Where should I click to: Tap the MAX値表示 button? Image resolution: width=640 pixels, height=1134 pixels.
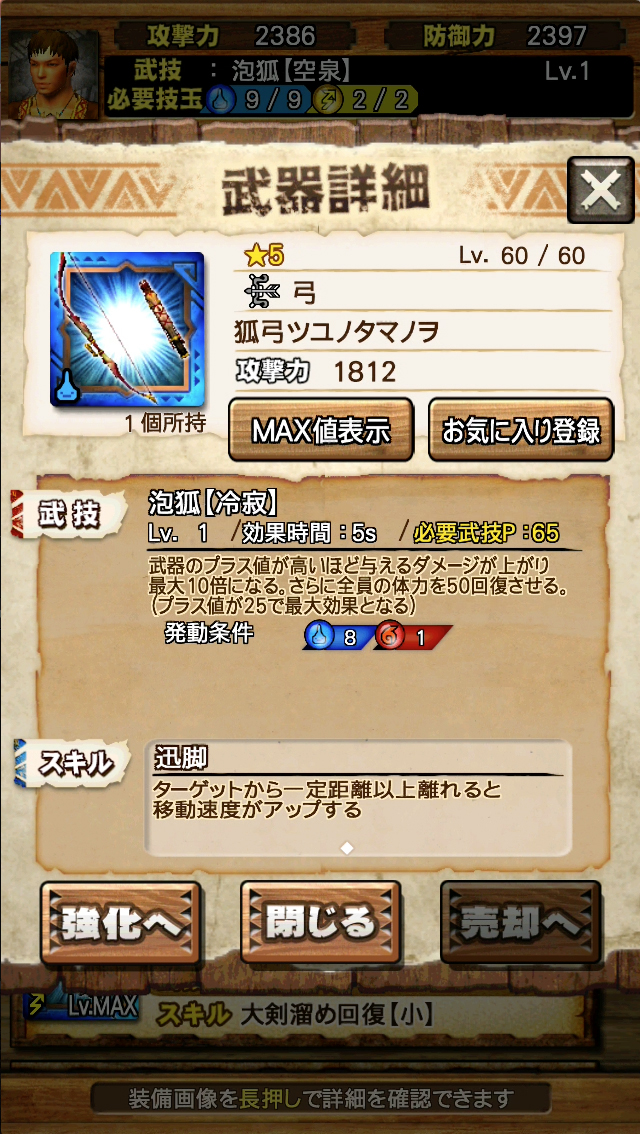pos(321,430)
